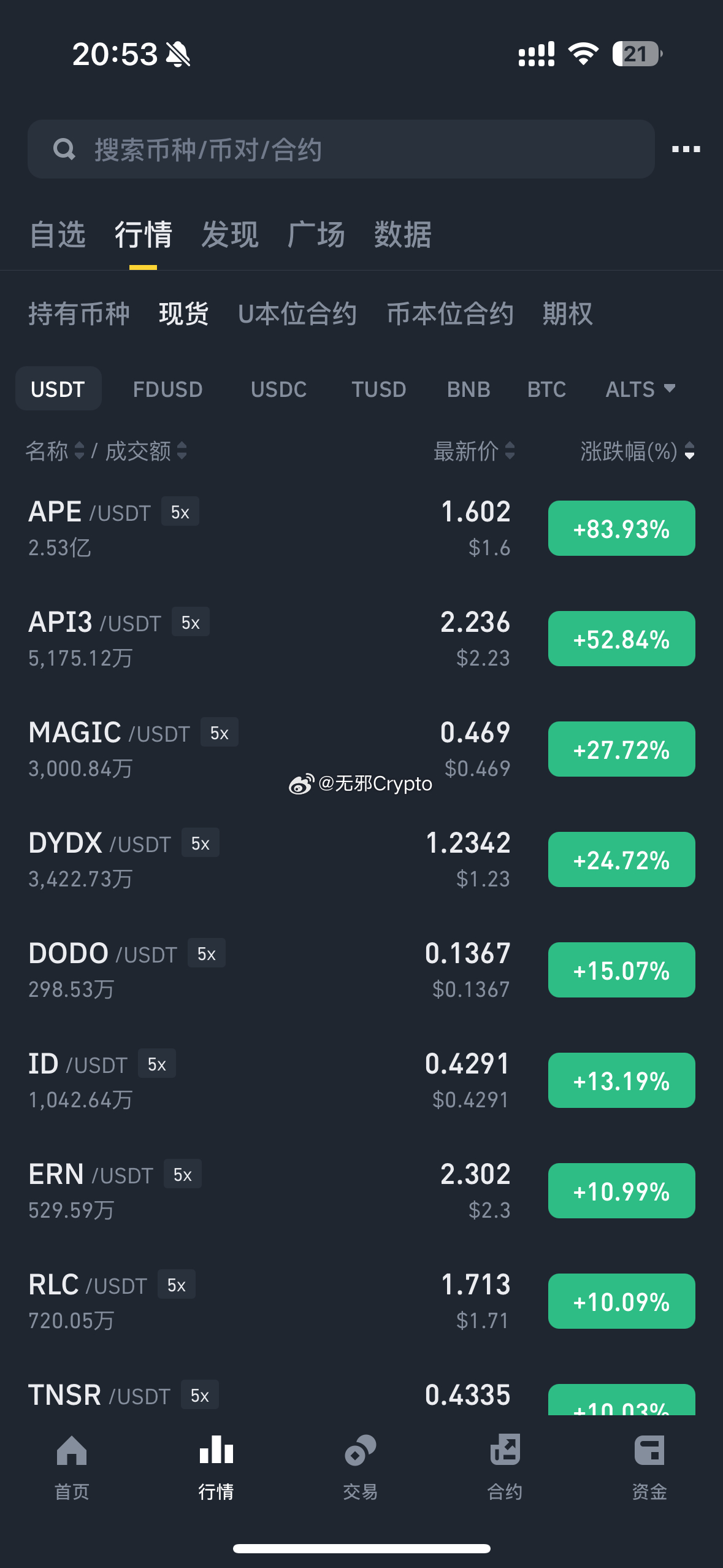Tap the search box for coins and contracts

tap(341, 149)
